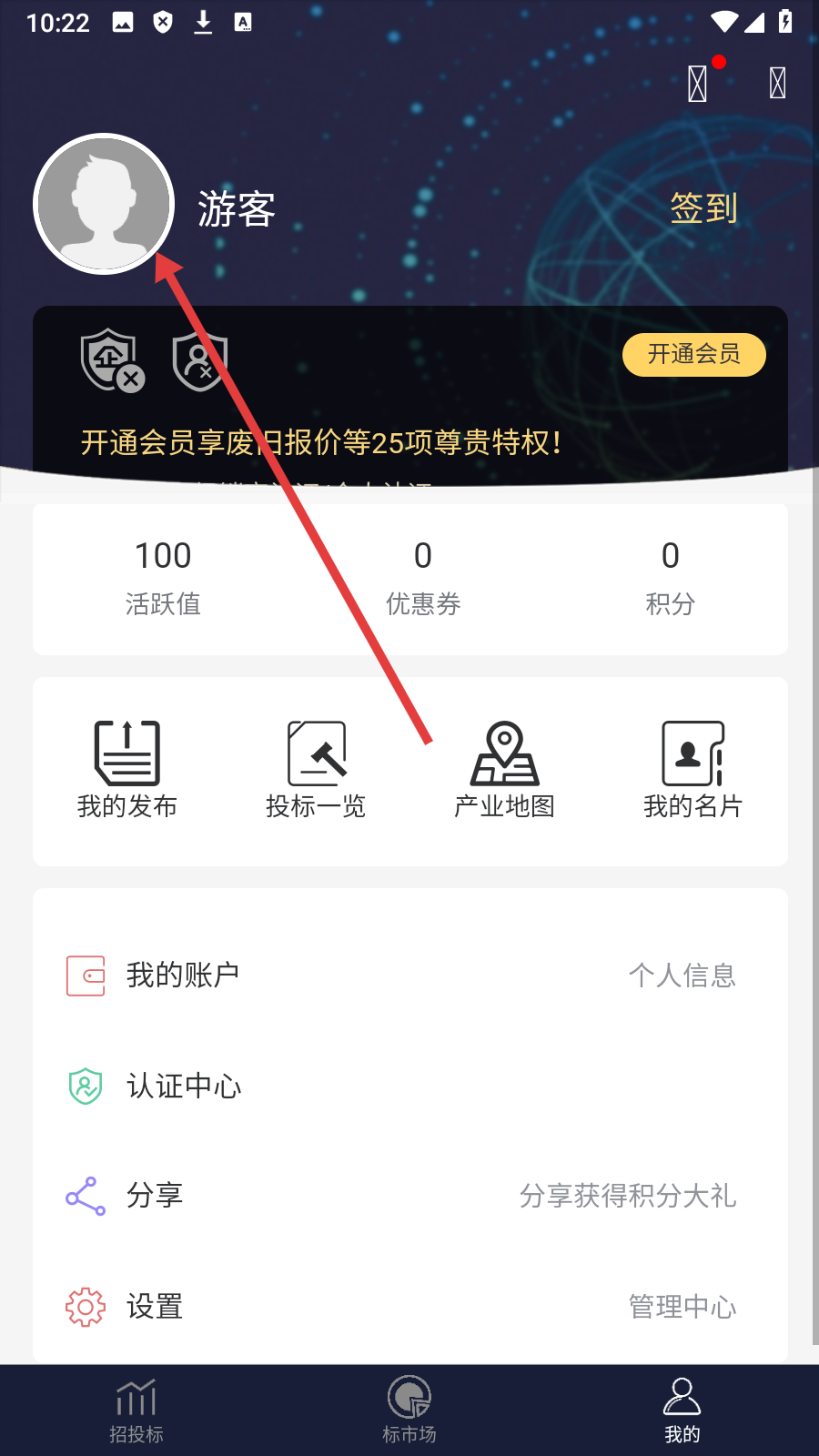View the 优惠券 count

423,578
